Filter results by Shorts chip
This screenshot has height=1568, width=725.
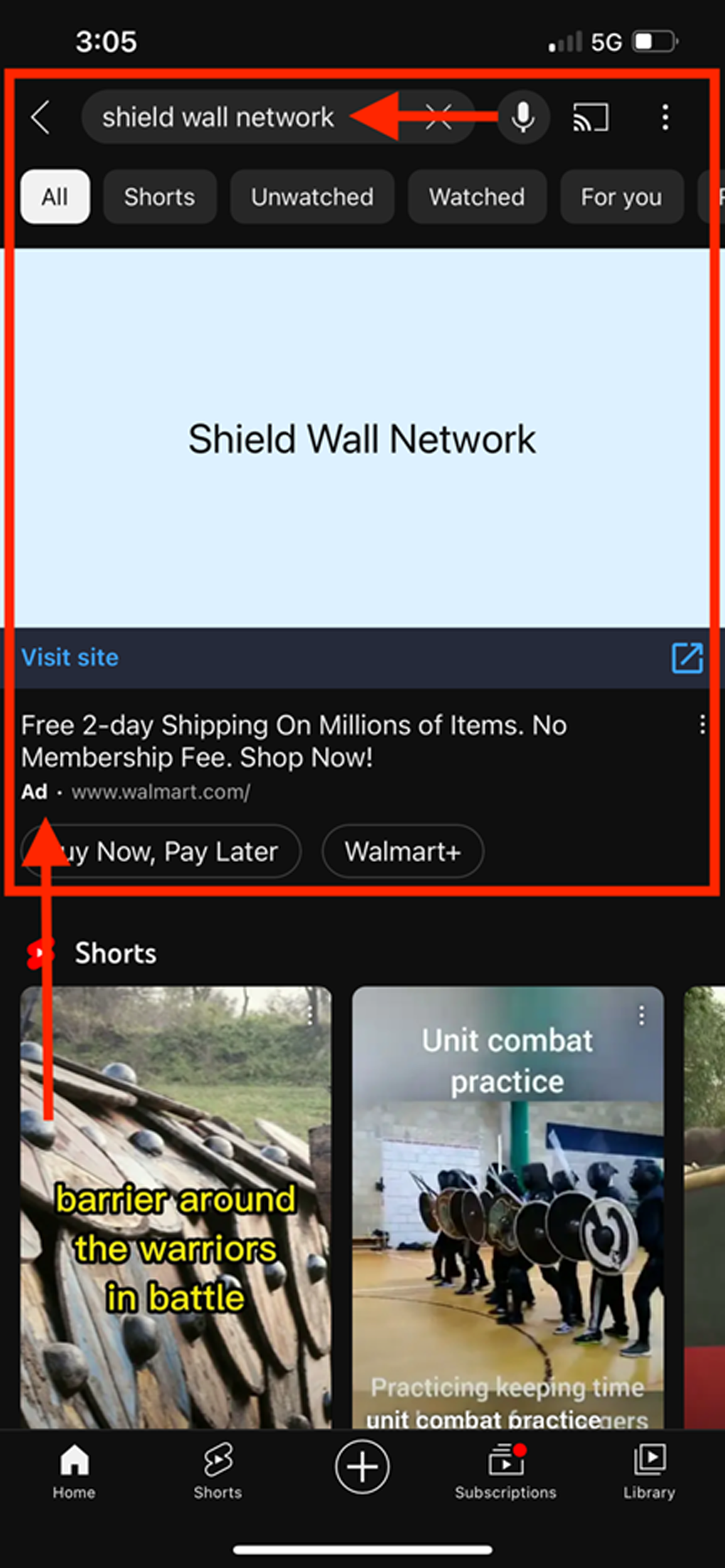[x=159, y=197]
